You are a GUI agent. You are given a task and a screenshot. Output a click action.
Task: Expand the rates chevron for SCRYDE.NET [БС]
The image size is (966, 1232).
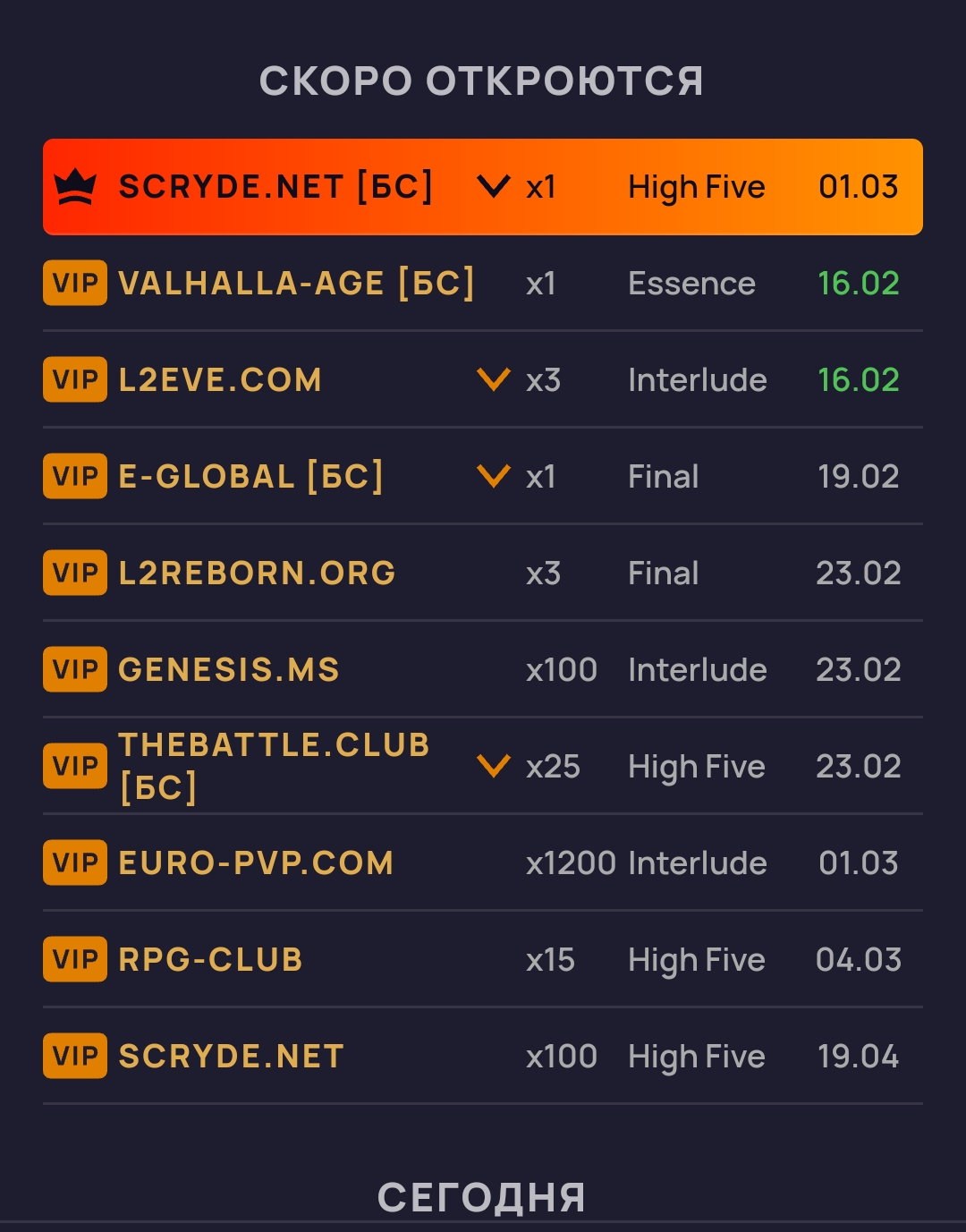pos(494,187)
